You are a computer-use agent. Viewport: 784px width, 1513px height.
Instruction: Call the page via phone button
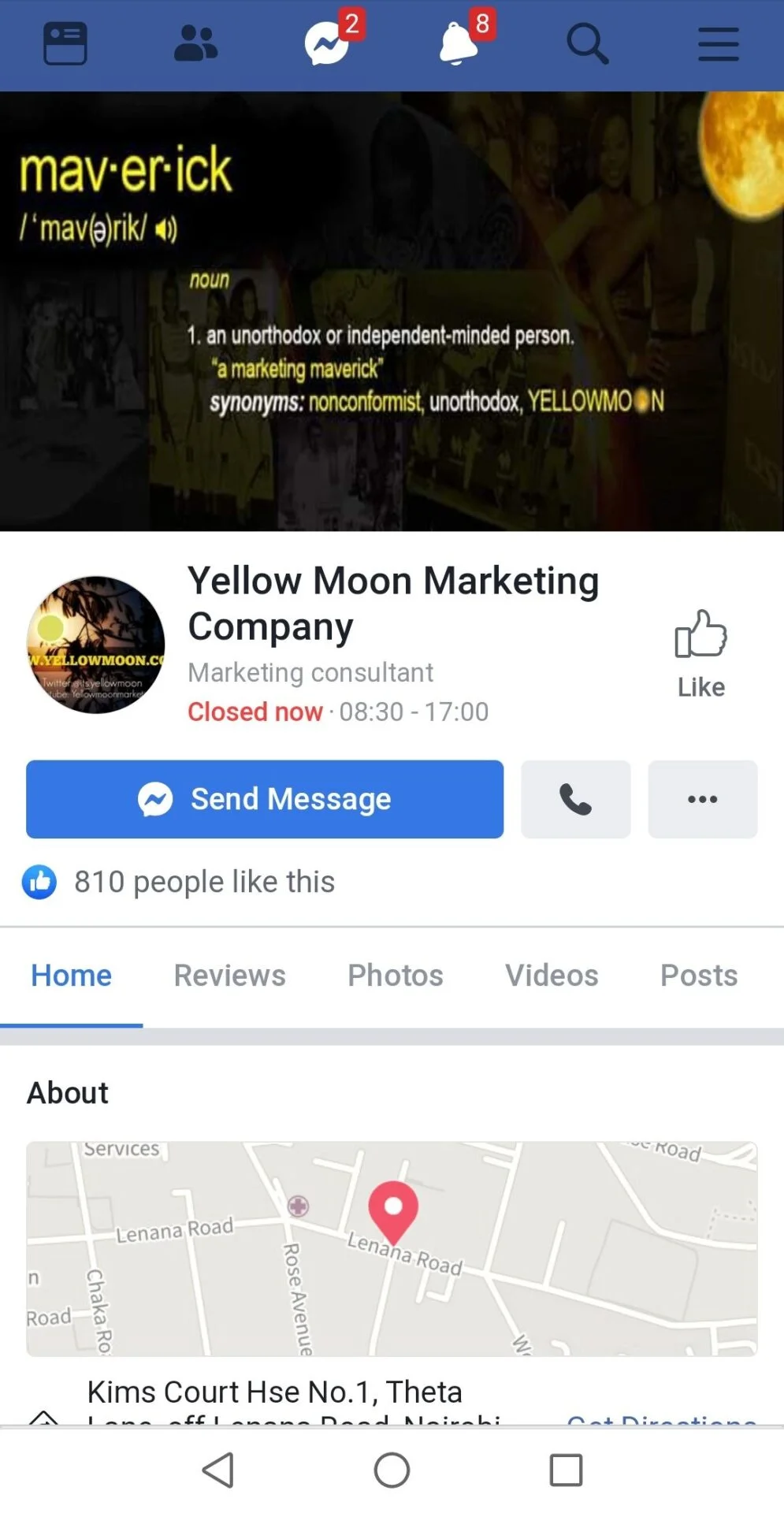pyautogui.click(x=575, y=799)
